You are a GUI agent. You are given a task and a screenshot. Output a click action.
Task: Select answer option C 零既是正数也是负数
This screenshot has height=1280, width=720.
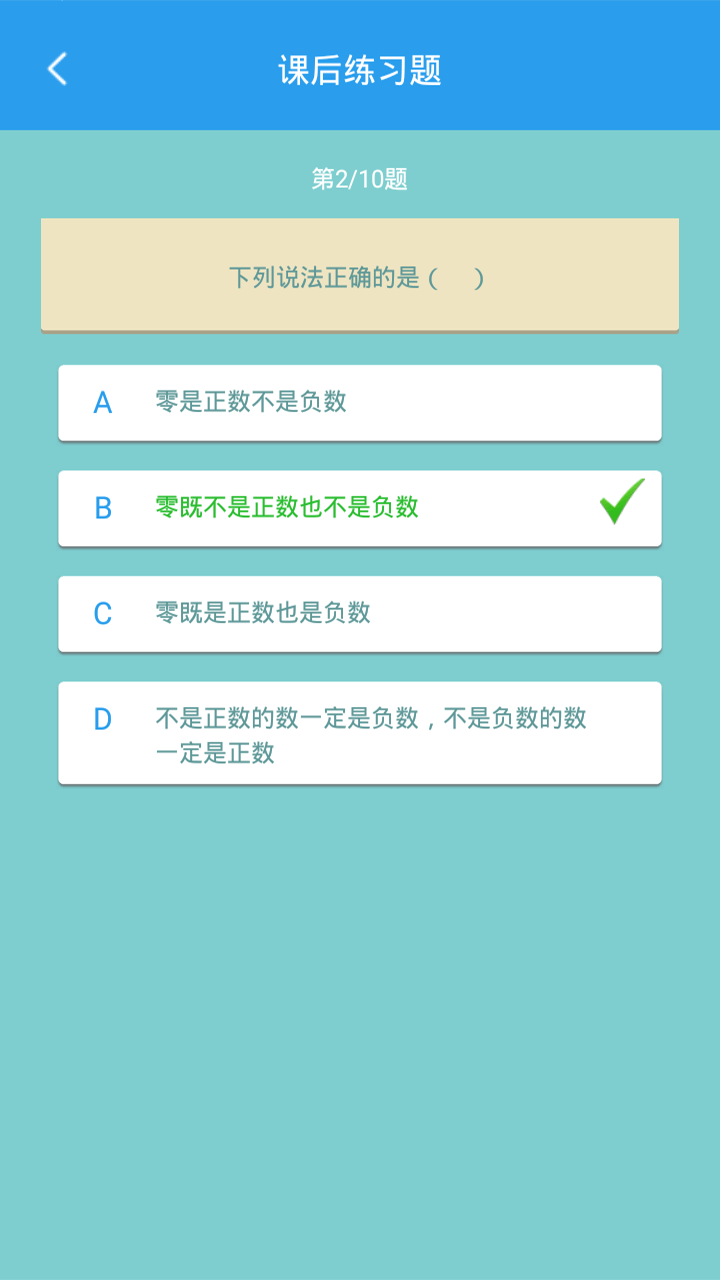[360, 614]
